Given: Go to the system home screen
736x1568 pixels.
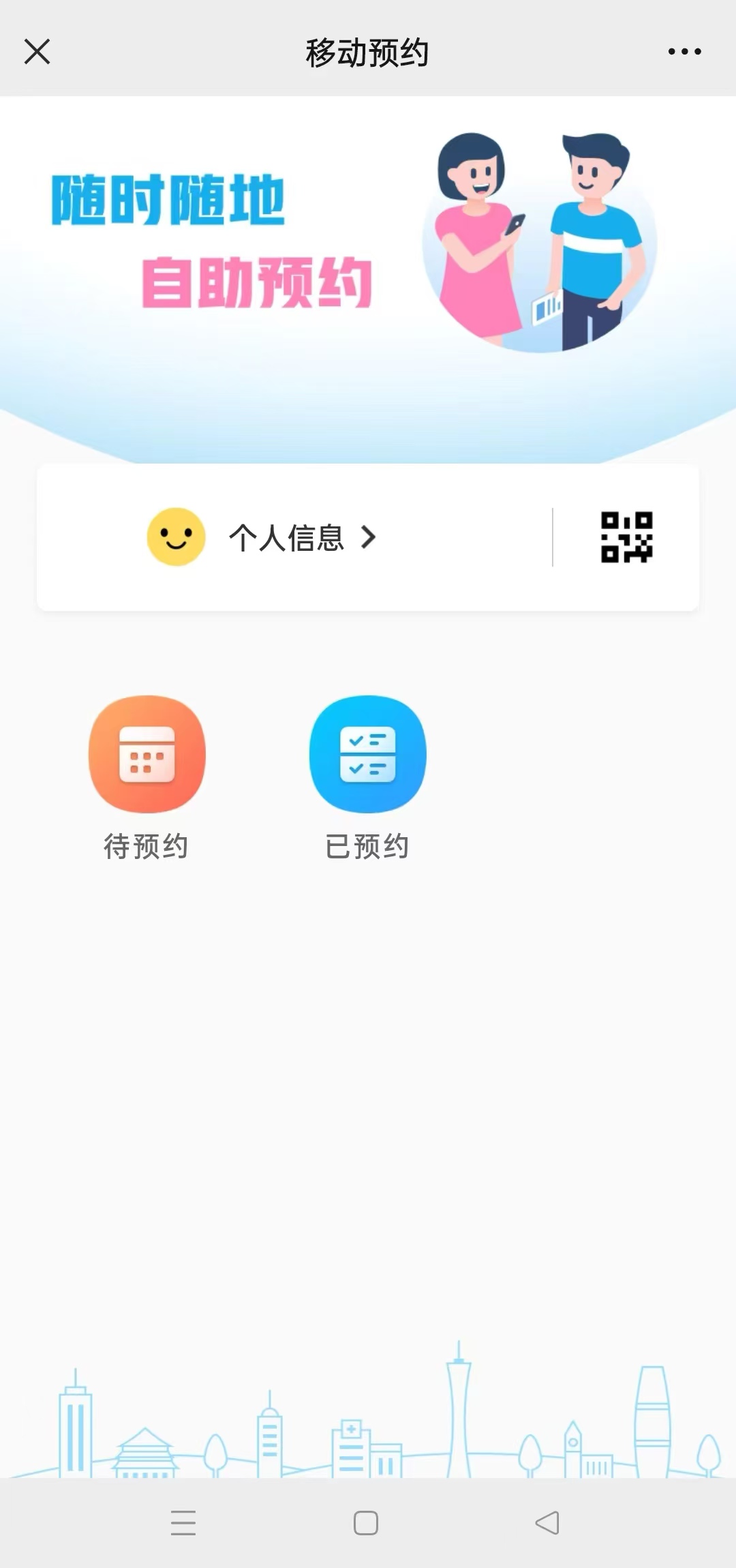Looking at the screenshot, I should coord(366,1522).
